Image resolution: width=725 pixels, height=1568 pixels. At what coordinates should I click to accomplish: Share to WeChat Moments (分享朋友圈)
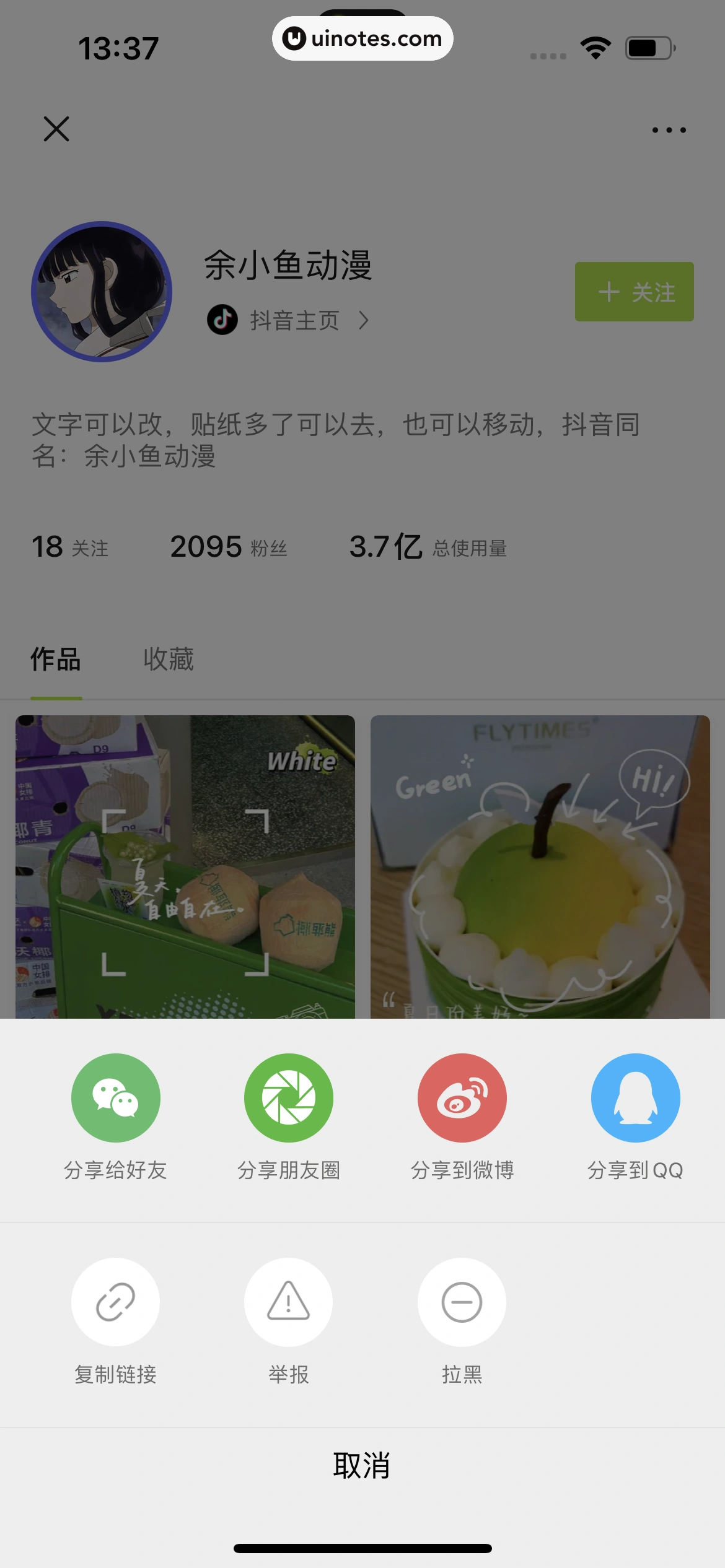pyautogui.click(x=289, y=1098)
